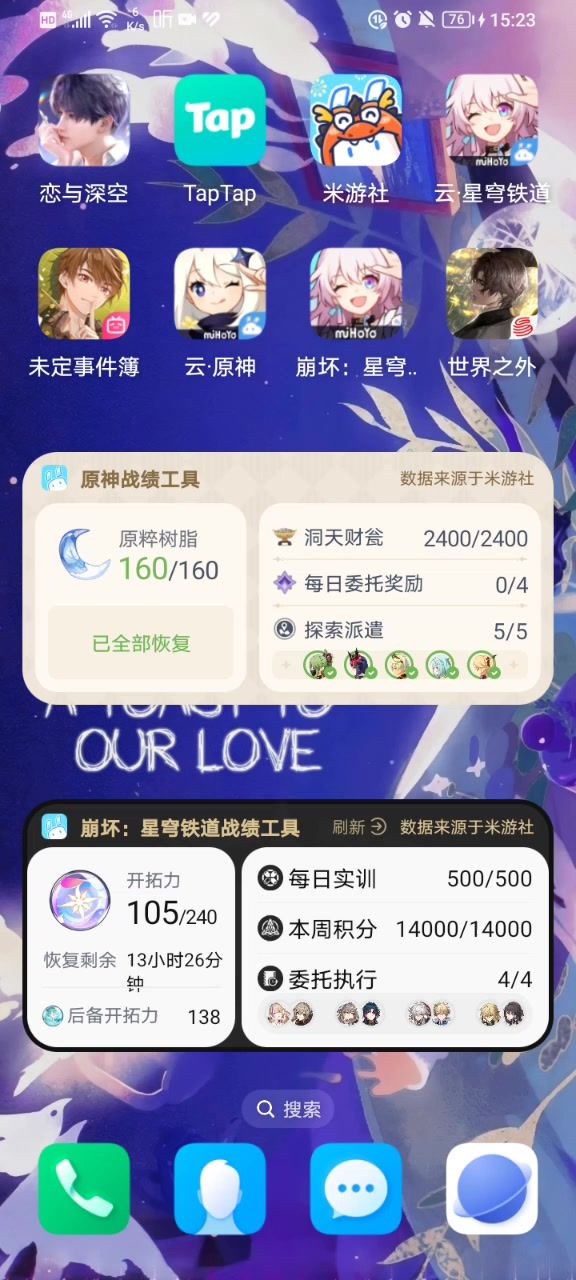Open the messages app in the dock
This screenshot has height=1280, width=576.
pos(356,1189)
